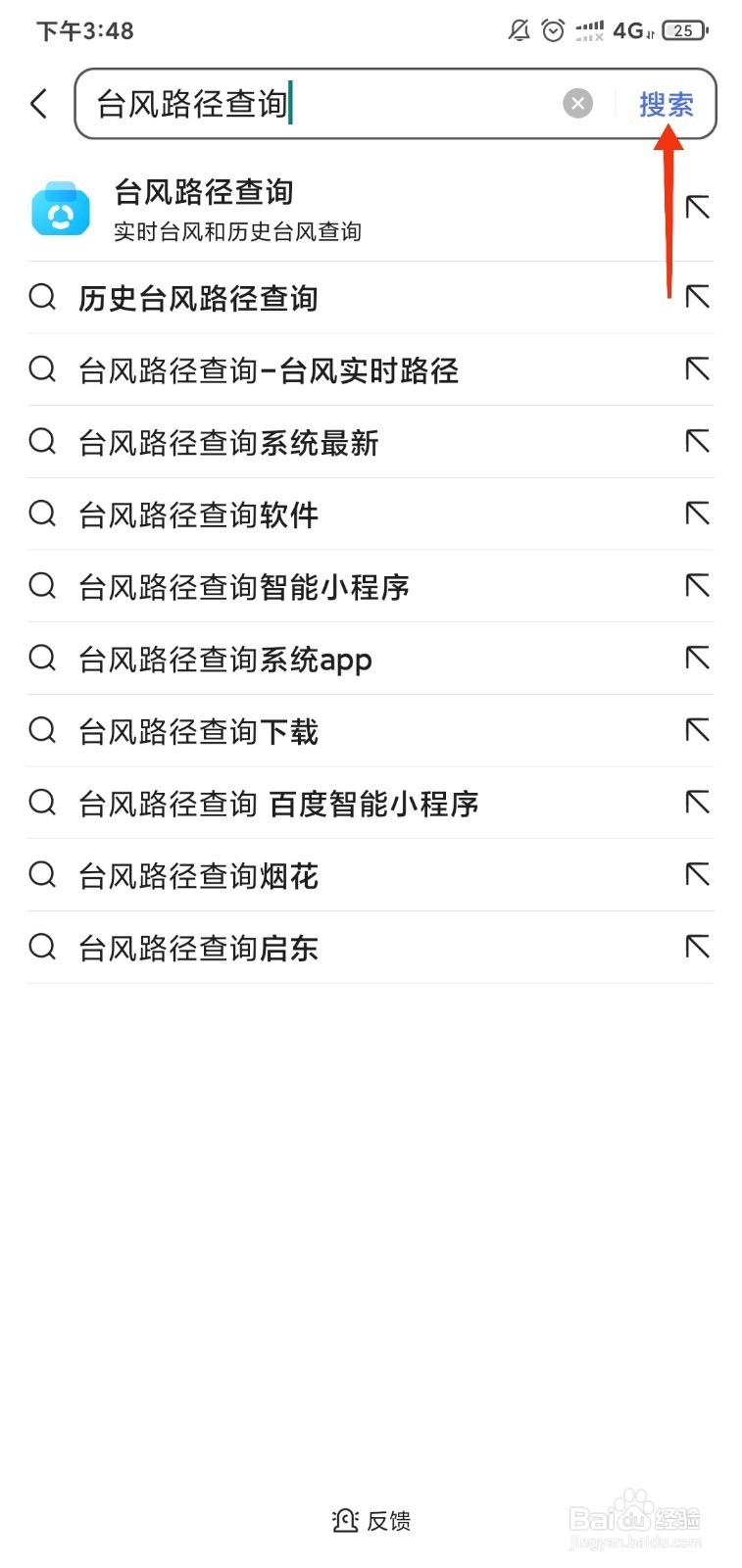Open 反馈 feedback at the bottom
The image size is (742, 1568).
[371, 1521]
